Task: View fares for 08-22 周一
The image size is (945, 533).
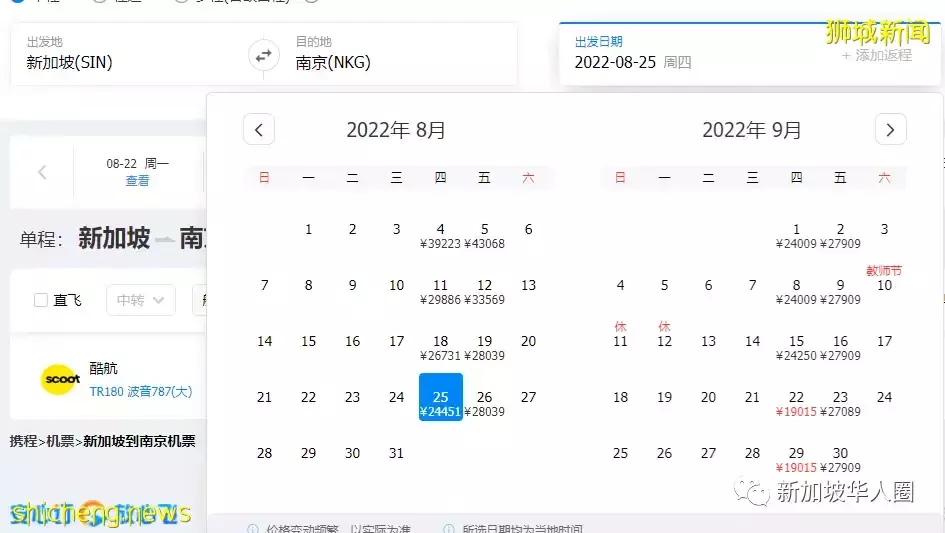Action: pos(137,172)
